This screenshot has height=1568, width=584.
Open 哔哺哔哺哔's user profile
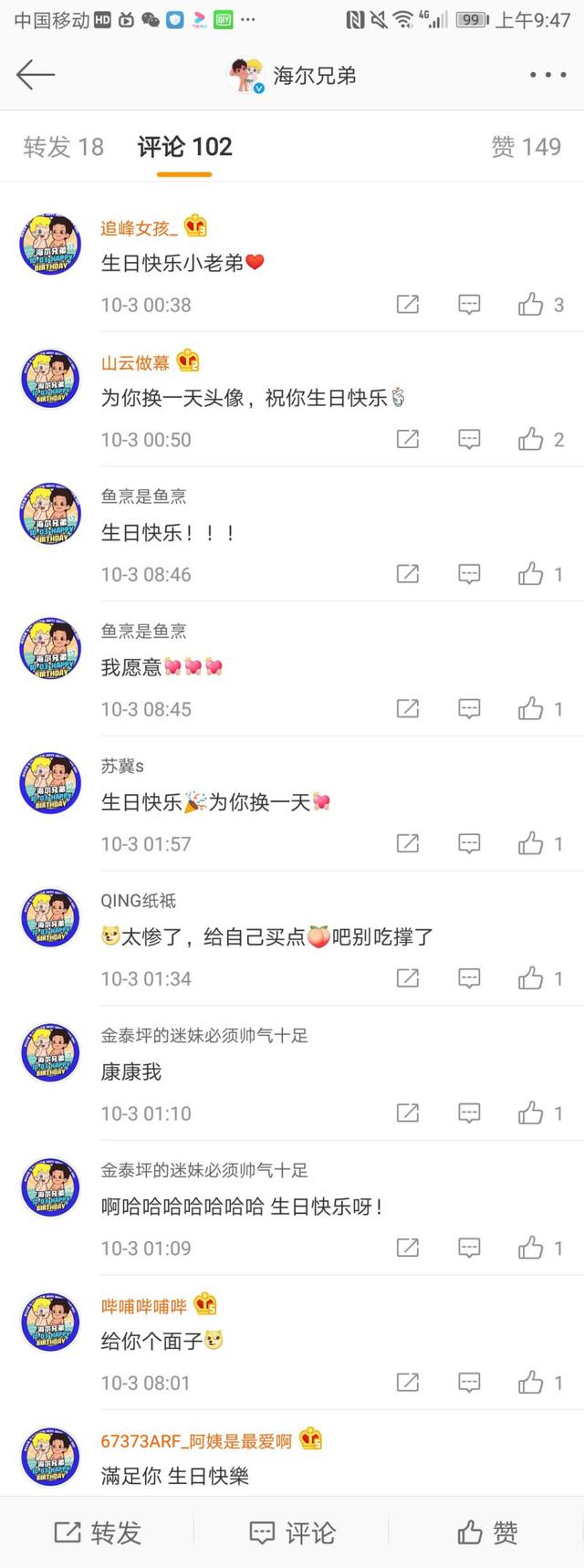point(143,1306)
